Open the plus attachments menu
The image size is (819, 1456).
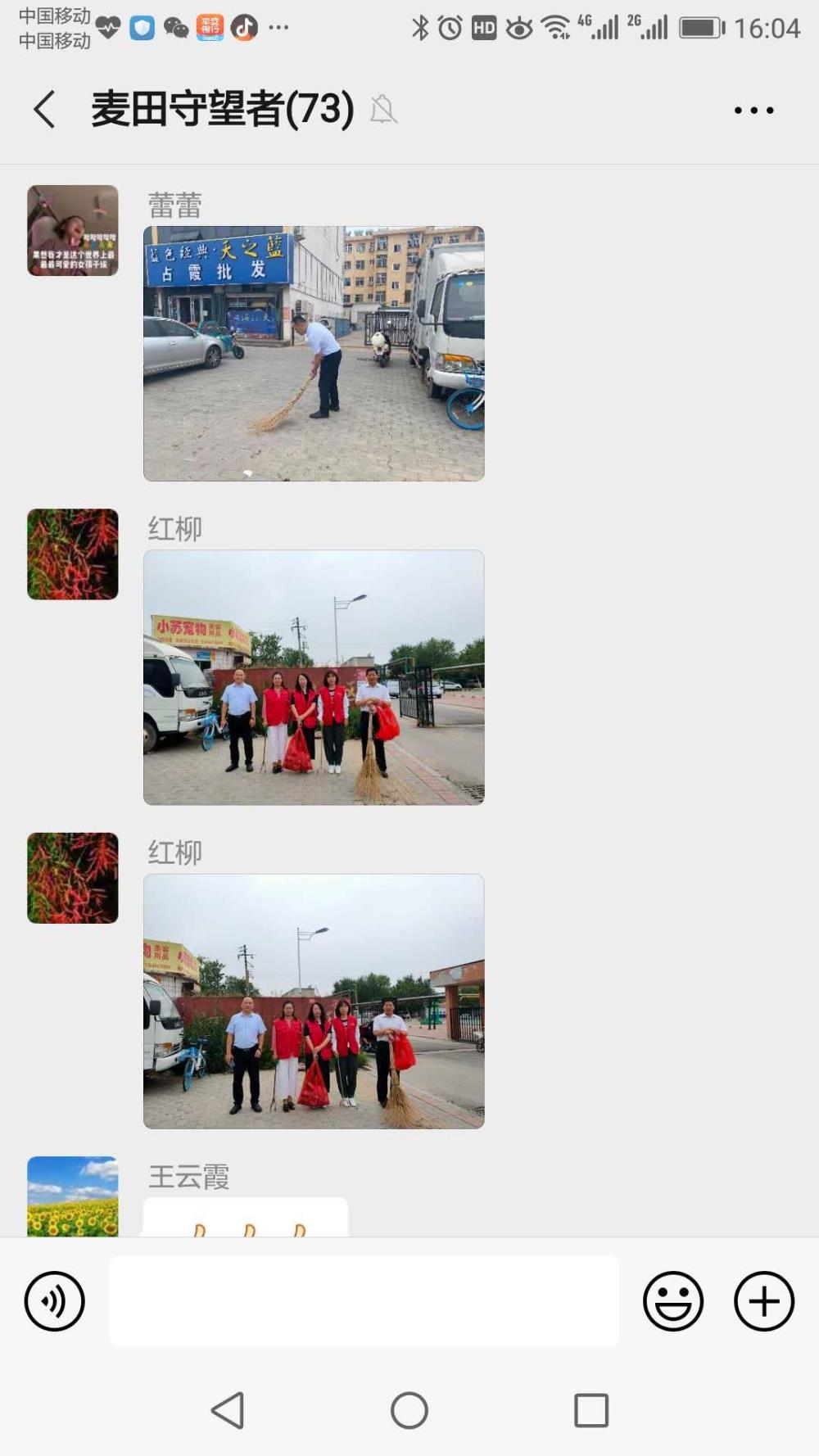(764, 1300)
